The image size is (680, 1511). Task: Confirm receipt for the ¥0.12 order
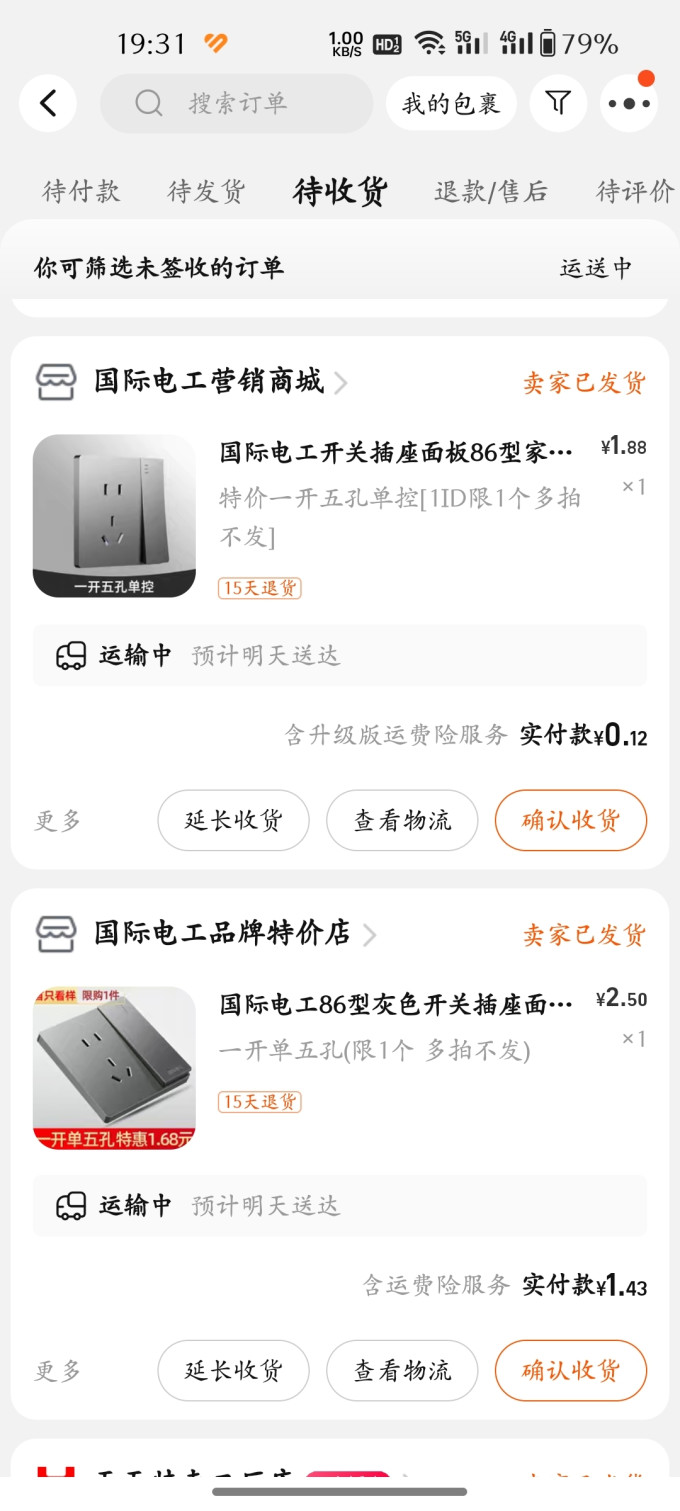click(571, 821)
